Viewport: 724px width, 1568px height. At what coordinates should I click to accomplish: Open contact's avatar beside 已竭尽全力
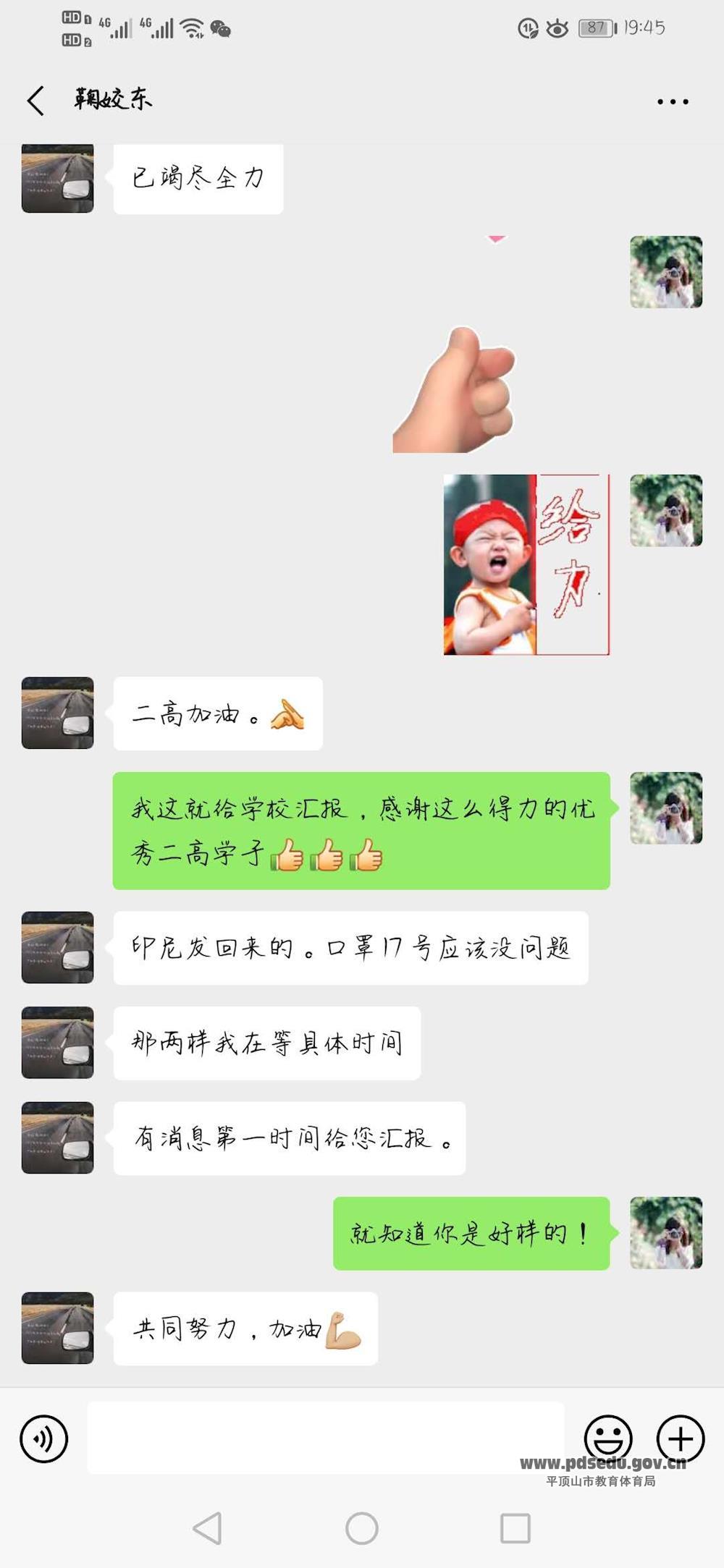pos(58,179)
